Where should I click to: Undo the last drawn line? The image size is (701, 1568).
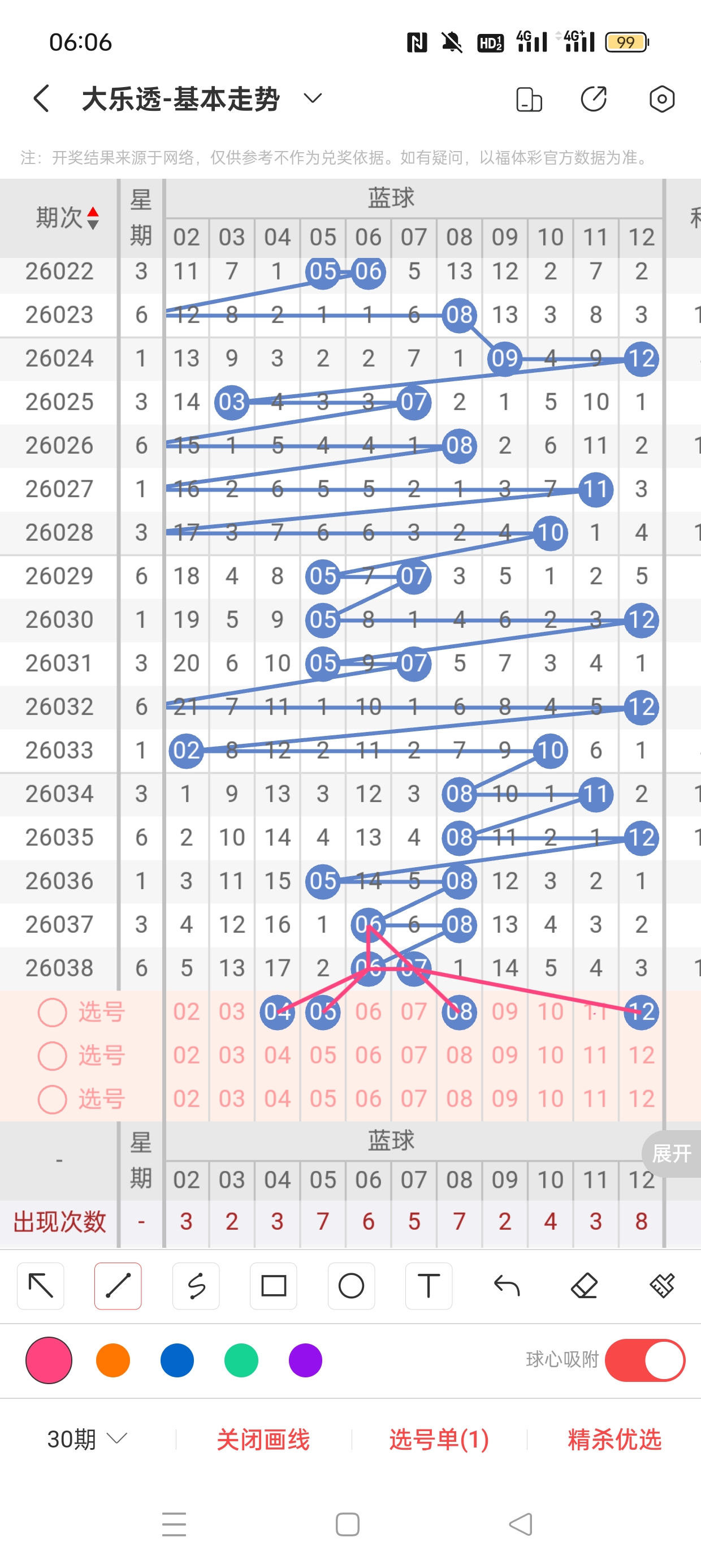(x=507, y=1286)
